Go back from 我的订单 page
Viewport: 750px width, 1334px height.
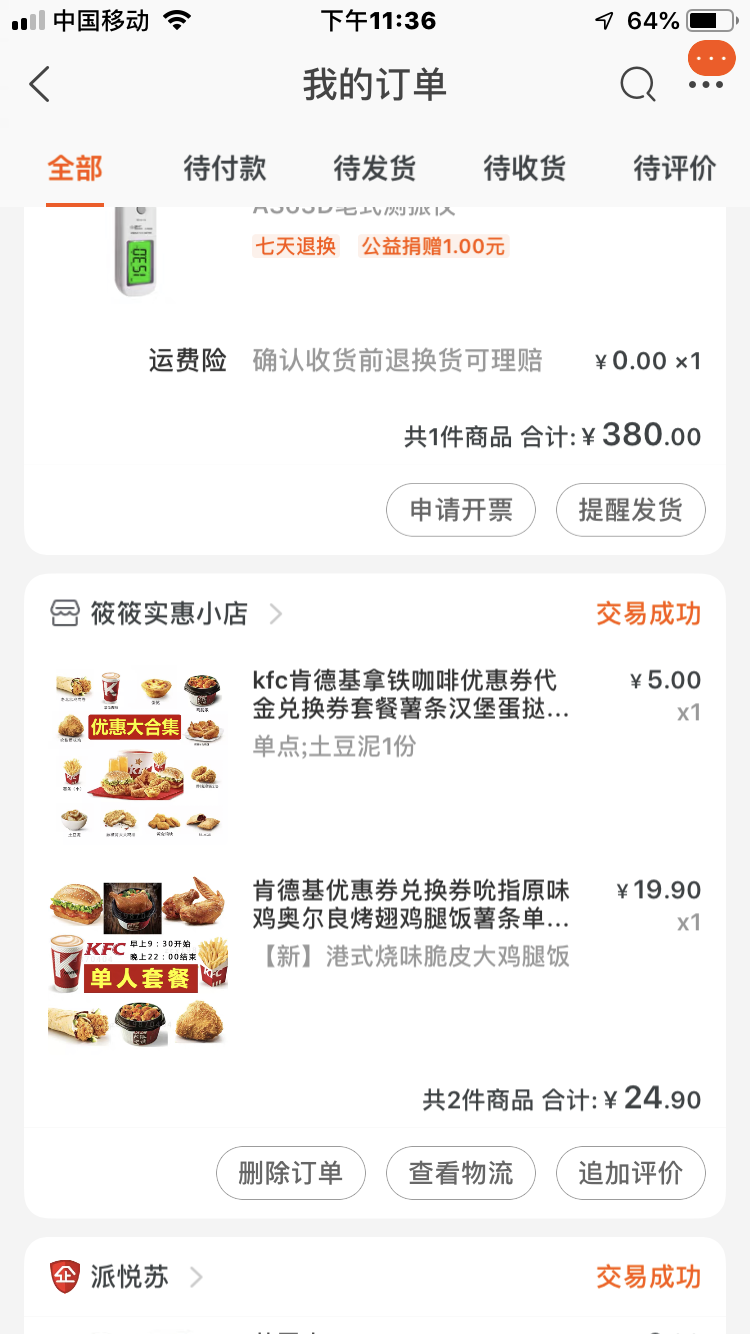click(40, 85)
